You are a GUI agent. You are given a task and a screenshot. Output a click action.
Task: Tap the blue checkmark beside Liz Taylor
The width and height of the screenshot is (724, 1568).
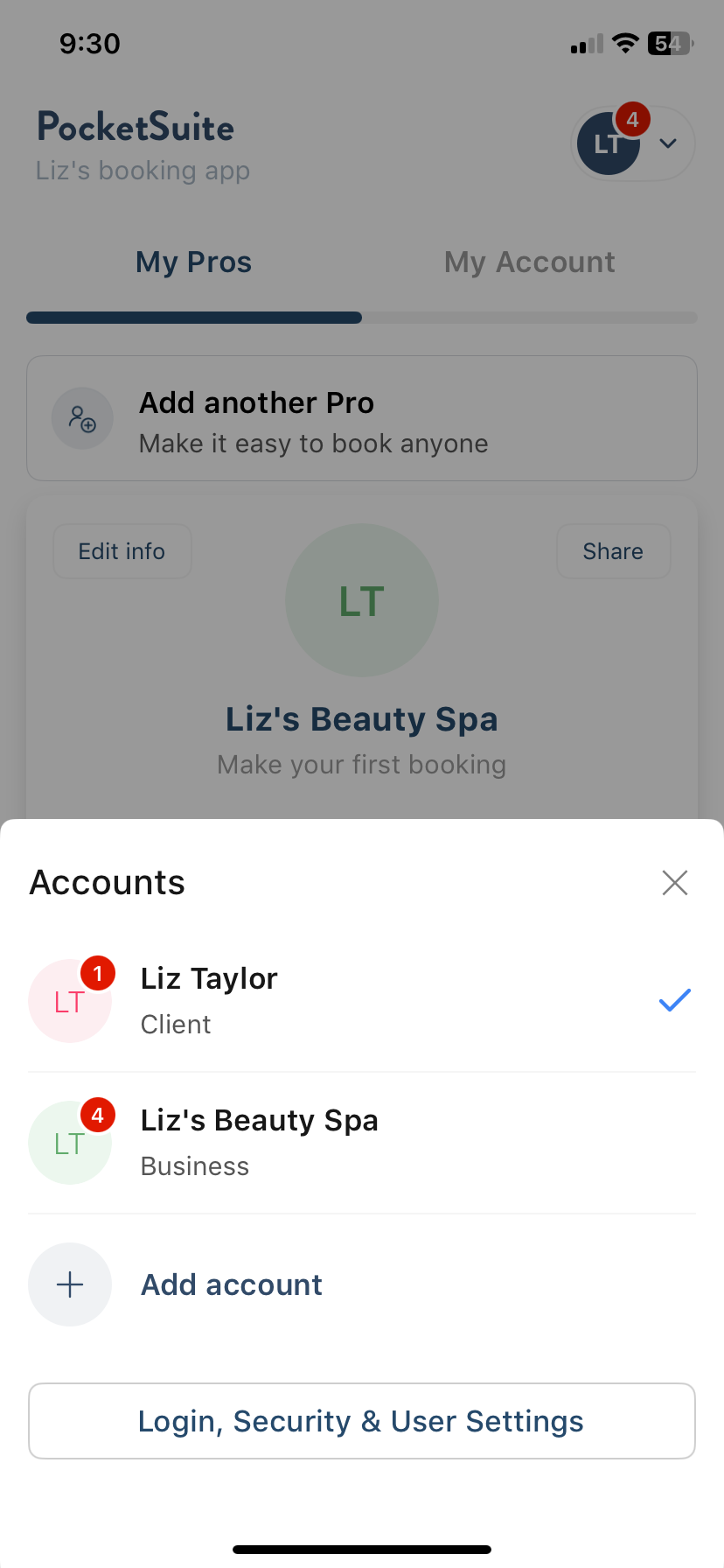(674, 1000)
